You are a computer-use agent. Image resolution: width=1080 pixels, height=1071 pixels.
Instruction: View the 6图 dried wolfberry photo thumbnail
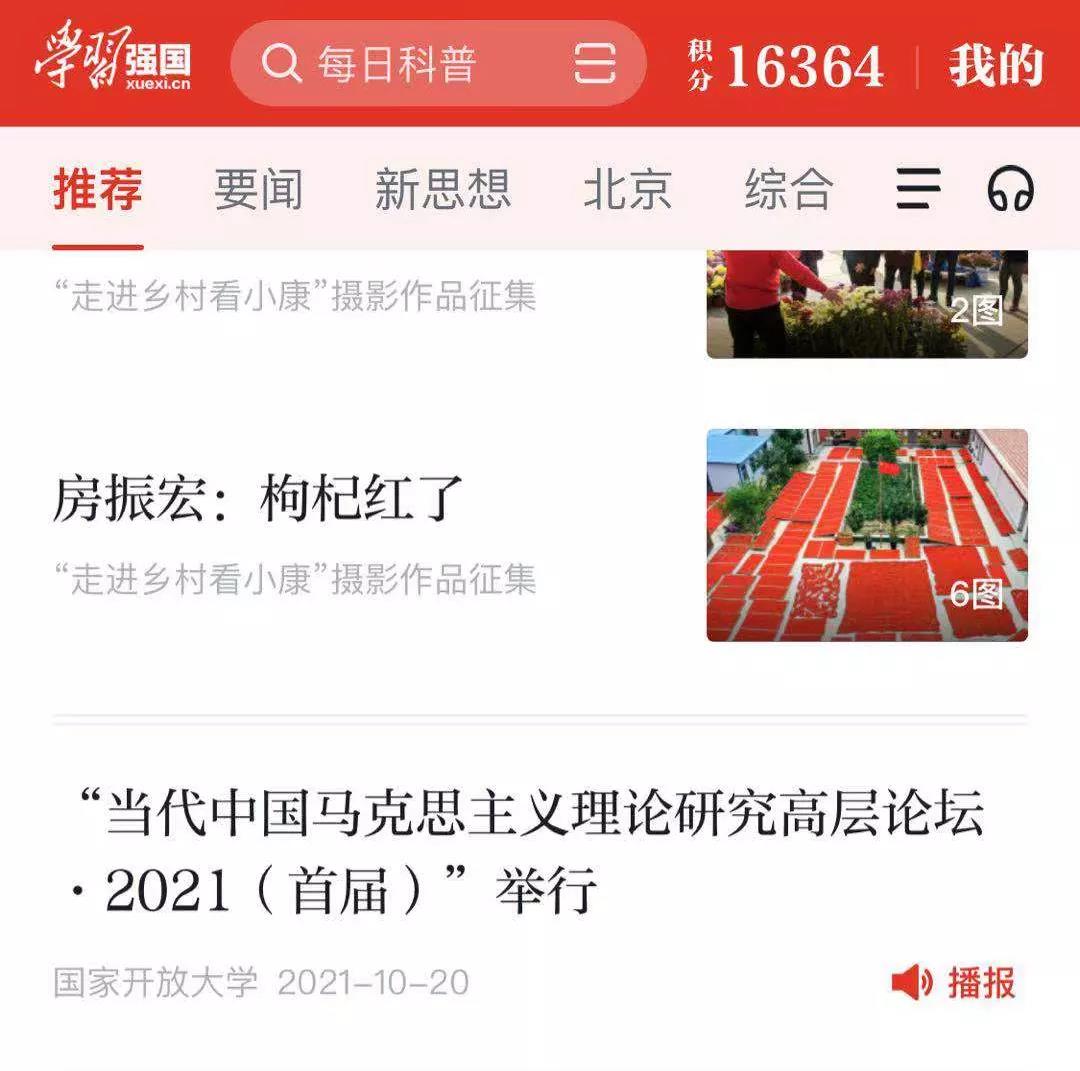click(x=866, y=535)
